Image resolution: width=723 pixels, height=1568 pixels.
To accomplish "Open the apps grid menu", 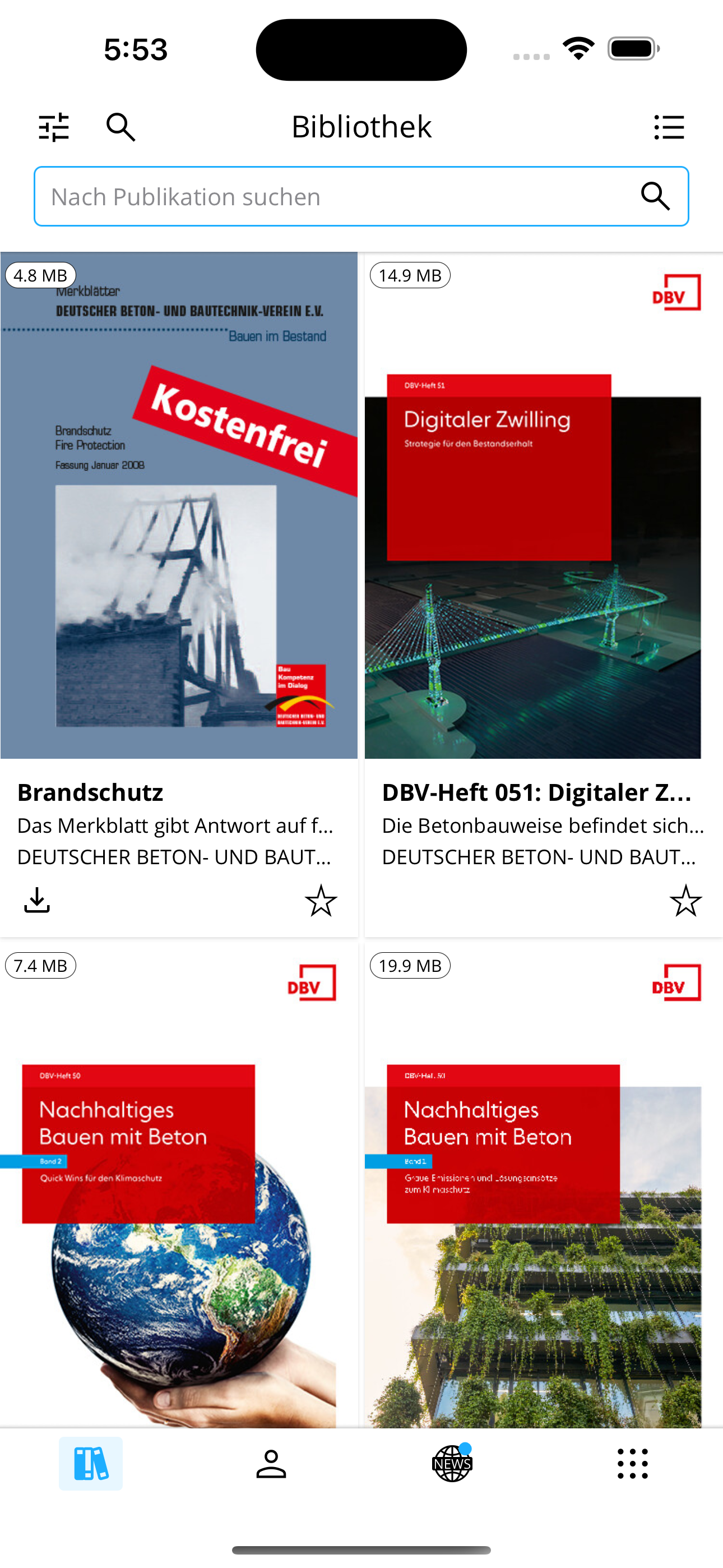I will (x=633, y=1464).
